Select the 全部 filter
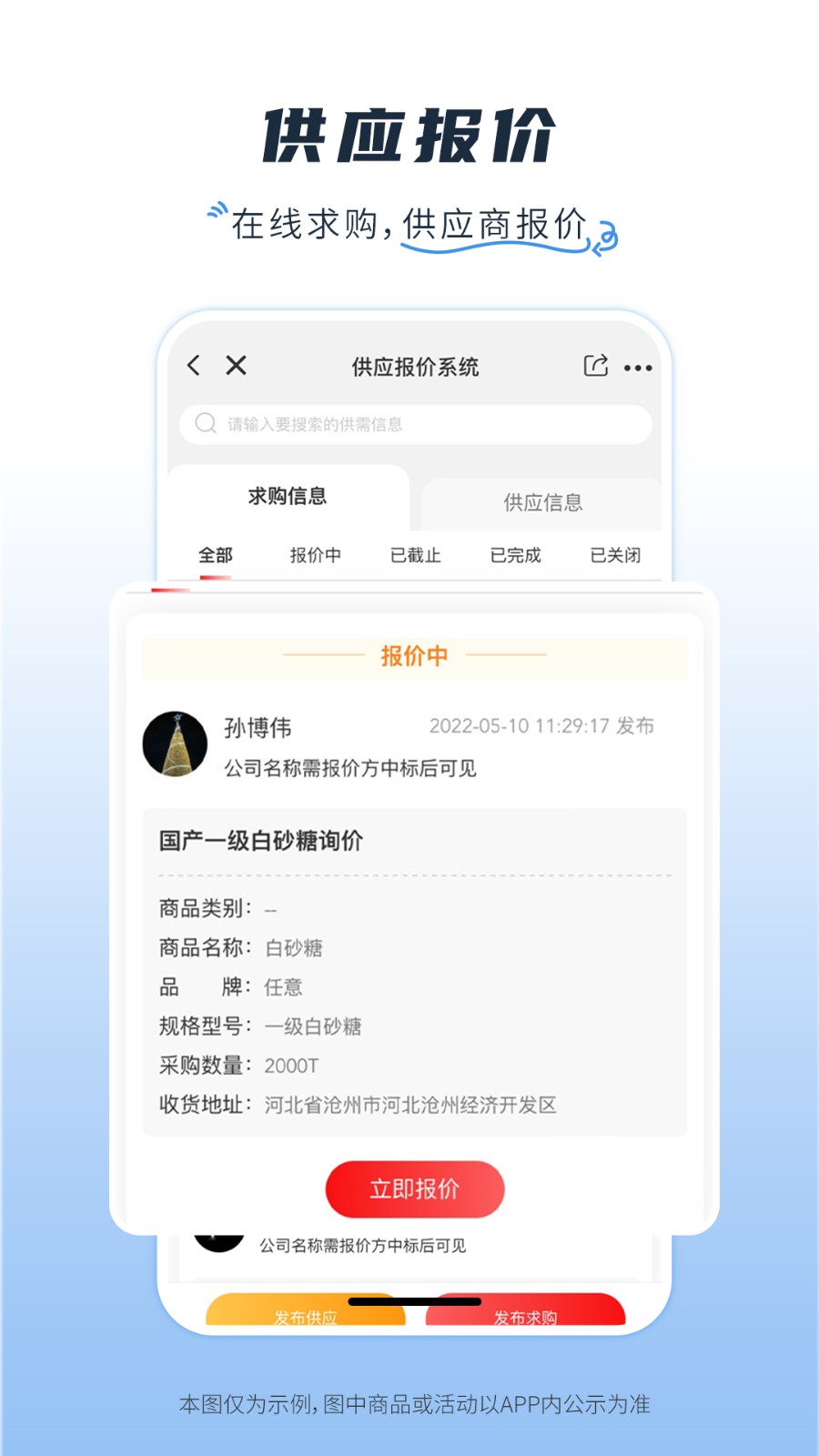Screen dimensions: 819x1456 pos(215,553)
